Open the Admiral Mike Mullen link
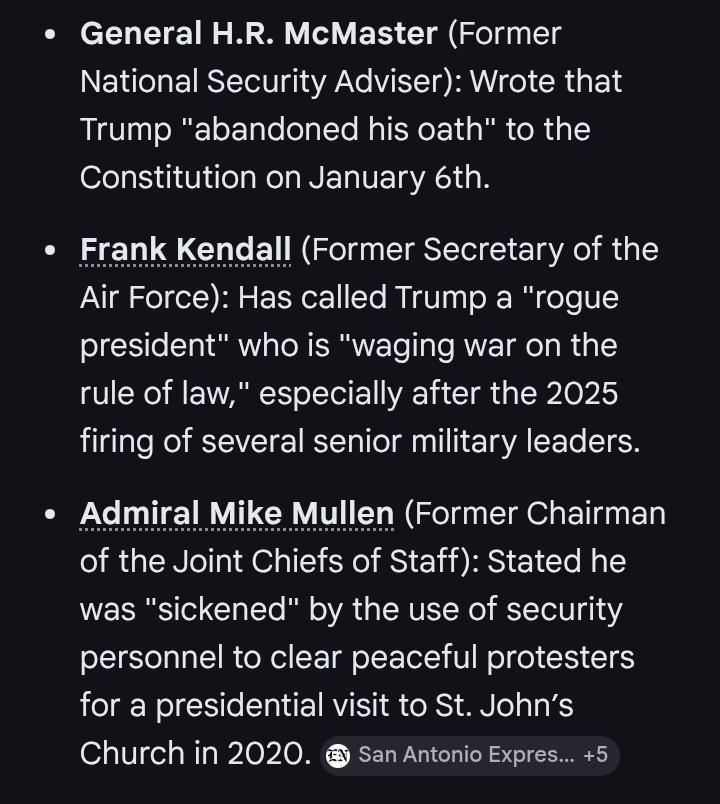Screen dimensions: 720x804 tap(237, 514)
